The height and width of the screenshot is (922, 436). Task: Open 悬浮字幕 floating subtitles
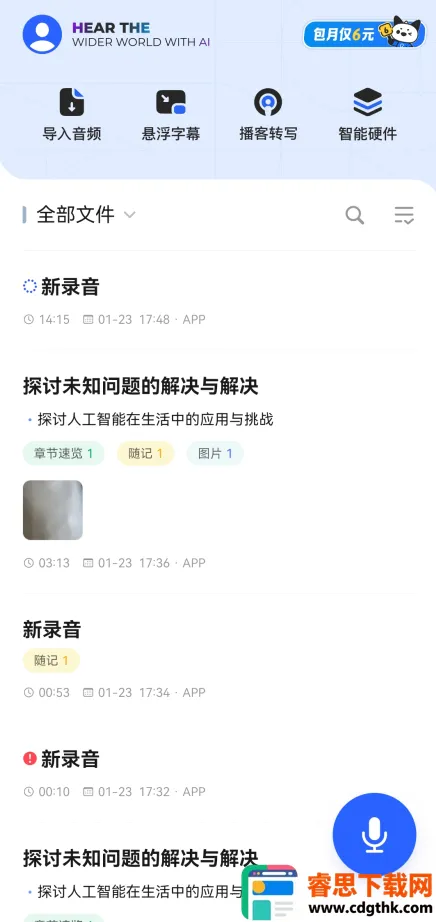click(171, 115)
